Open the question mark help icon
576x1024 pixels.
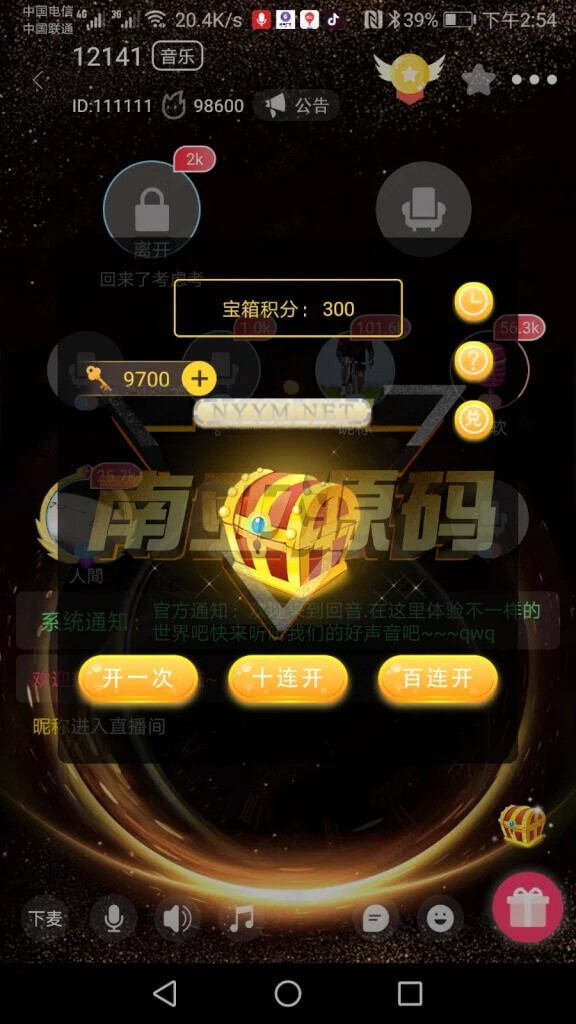pyautogui.click(x=473, y=361)
